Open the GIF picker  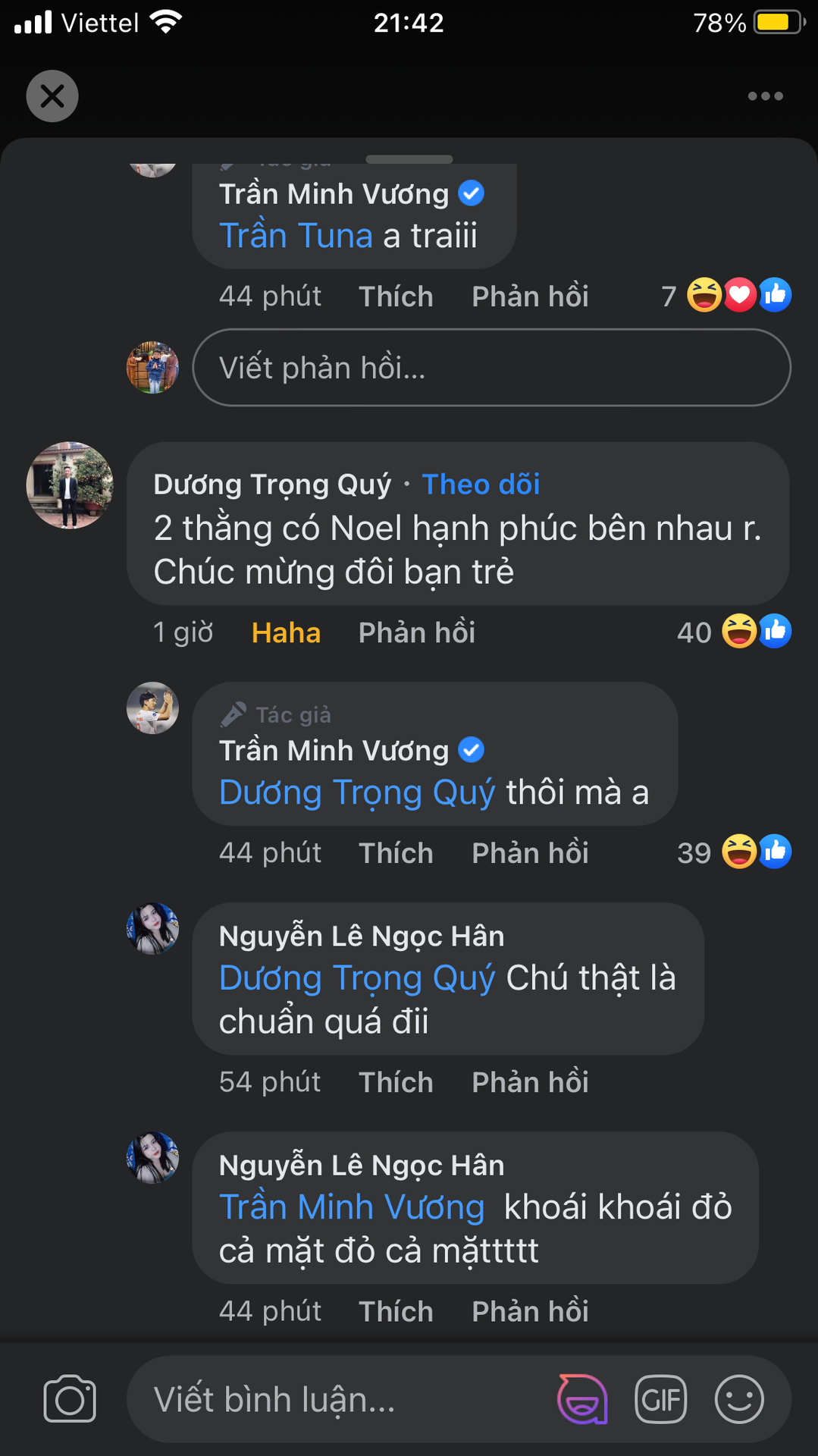[x=660, y=1399]
